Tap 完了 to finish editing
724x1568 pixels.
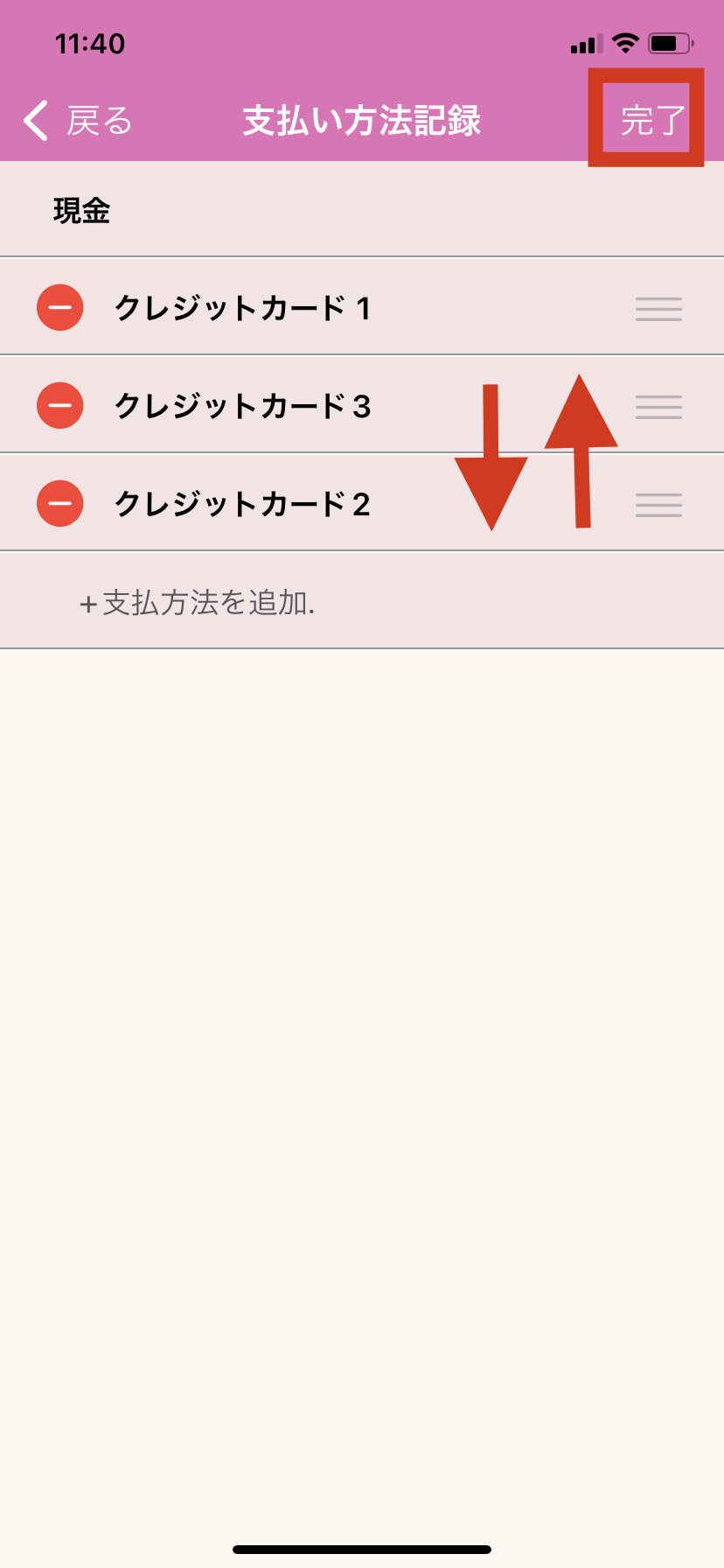click(651, 120)
